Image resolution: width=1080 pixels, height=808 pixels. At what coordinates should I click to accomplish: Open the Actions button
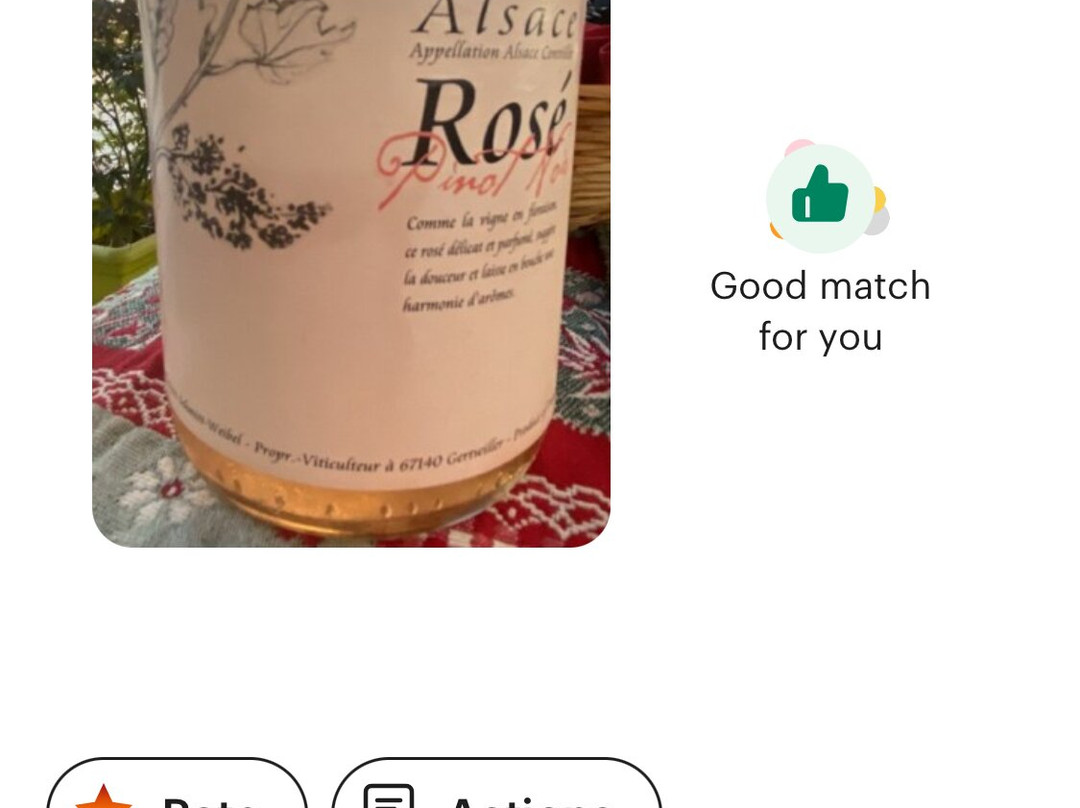(x=496, y=790)
